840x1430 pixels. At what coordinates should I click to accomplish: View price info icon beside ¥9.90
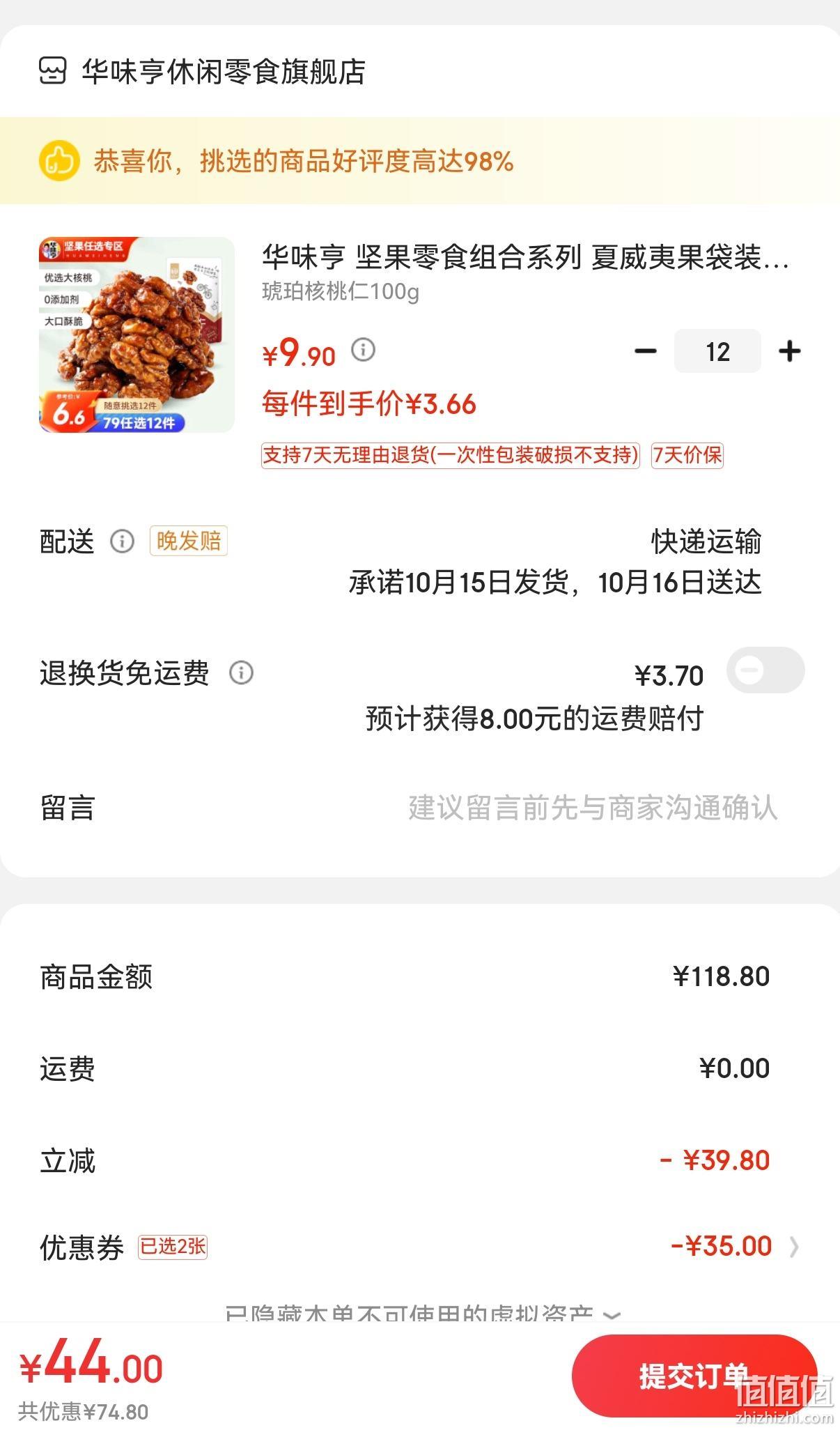(363, 349)
